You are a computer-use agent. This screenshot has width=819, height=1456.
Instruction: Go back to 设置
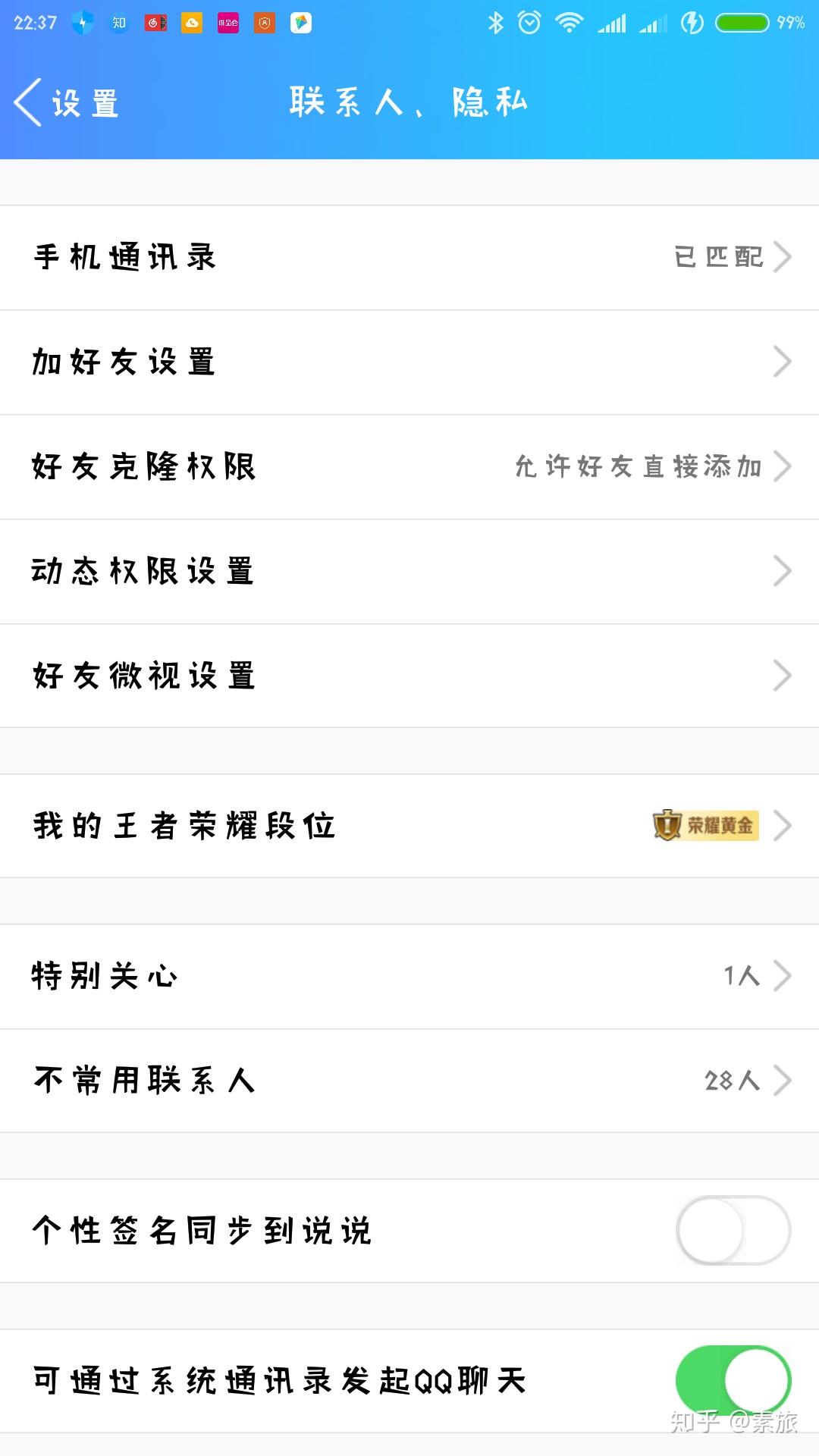click(67, 102)
